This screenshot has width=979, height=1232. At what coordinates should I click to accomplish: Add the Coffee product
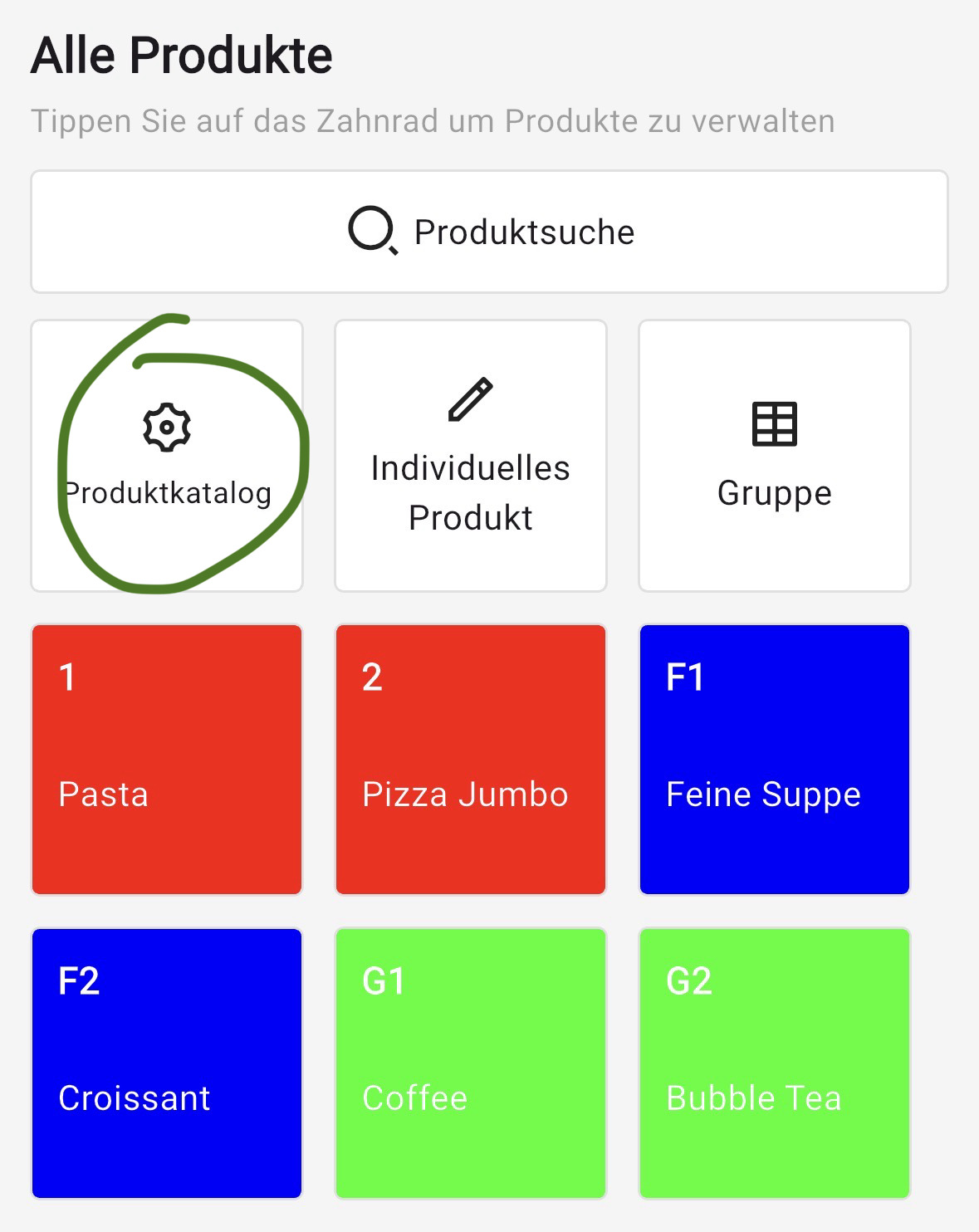coord(470,1065)
